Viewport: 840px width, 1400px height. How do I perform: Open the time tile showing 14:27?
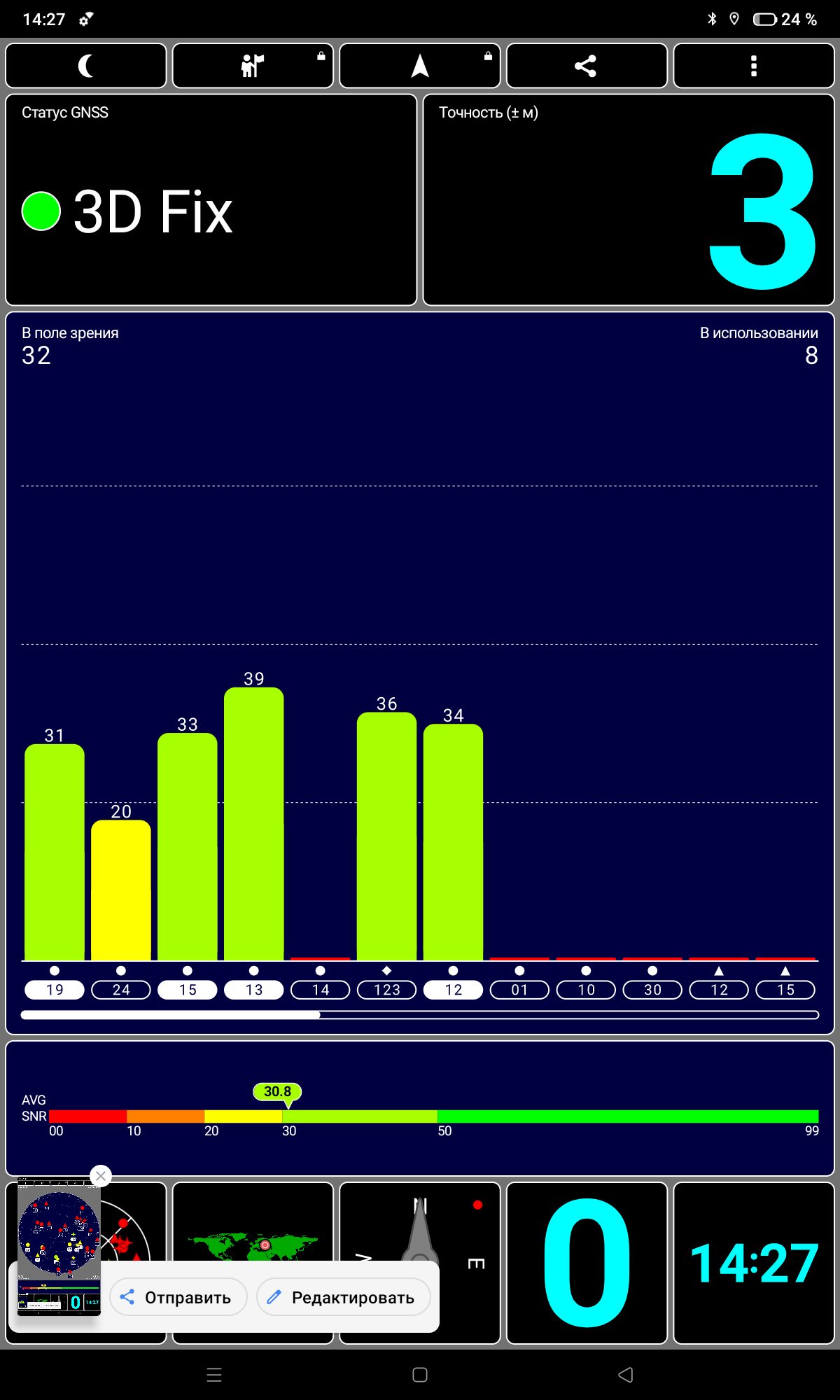coord(754,1263)
